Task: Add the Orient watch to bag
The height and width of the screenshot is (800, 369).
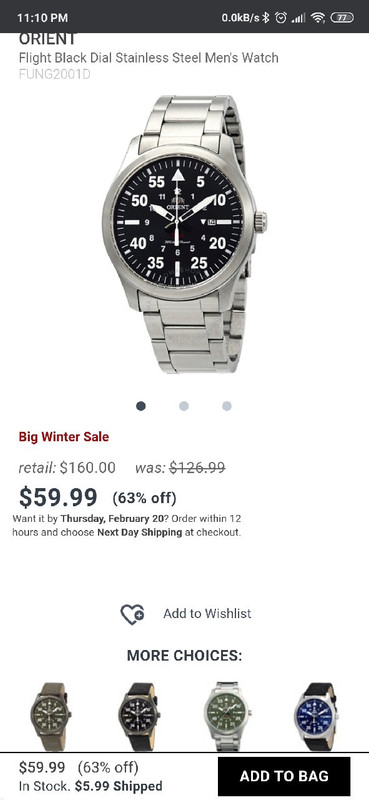Action: point(284,776)
